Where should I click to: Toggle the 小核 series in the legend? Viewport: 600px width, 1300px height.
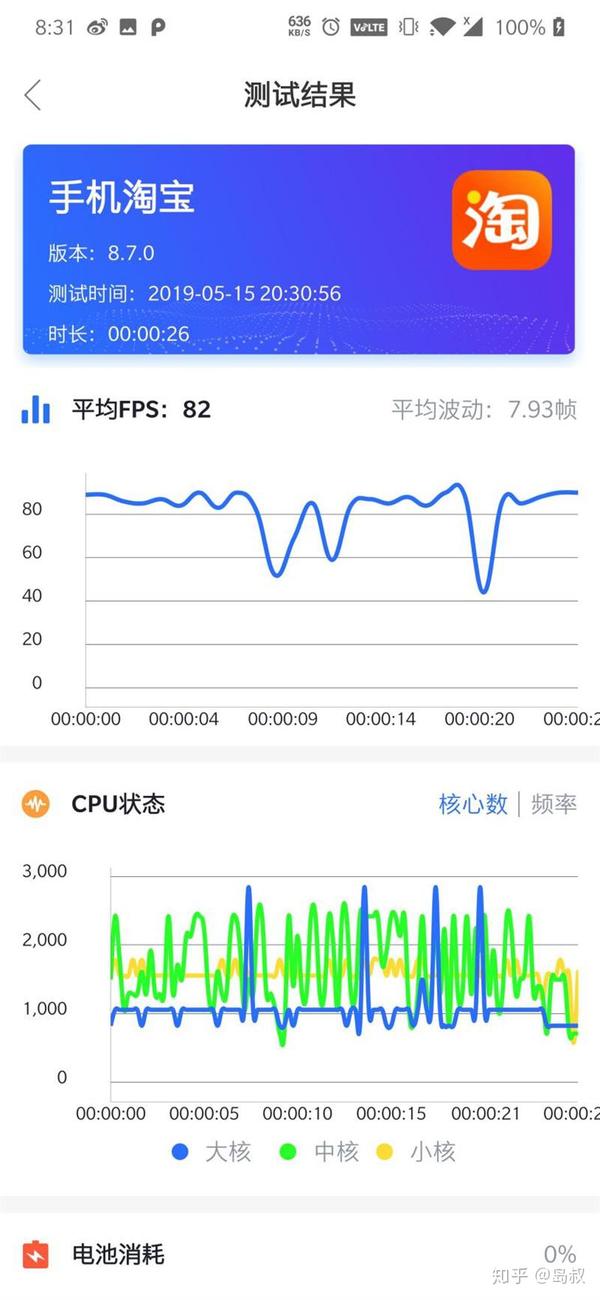point(417,1152)
